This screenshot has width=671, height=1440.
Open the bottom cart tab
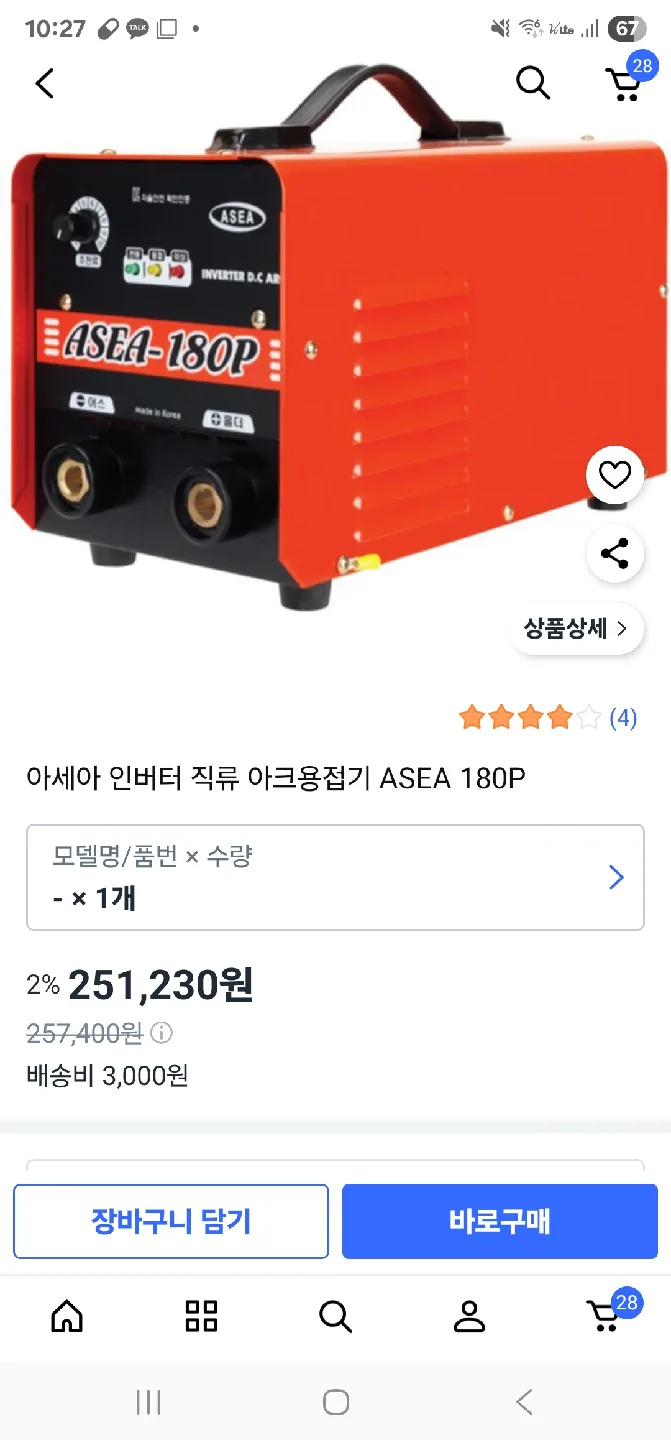pos(603,1316)
